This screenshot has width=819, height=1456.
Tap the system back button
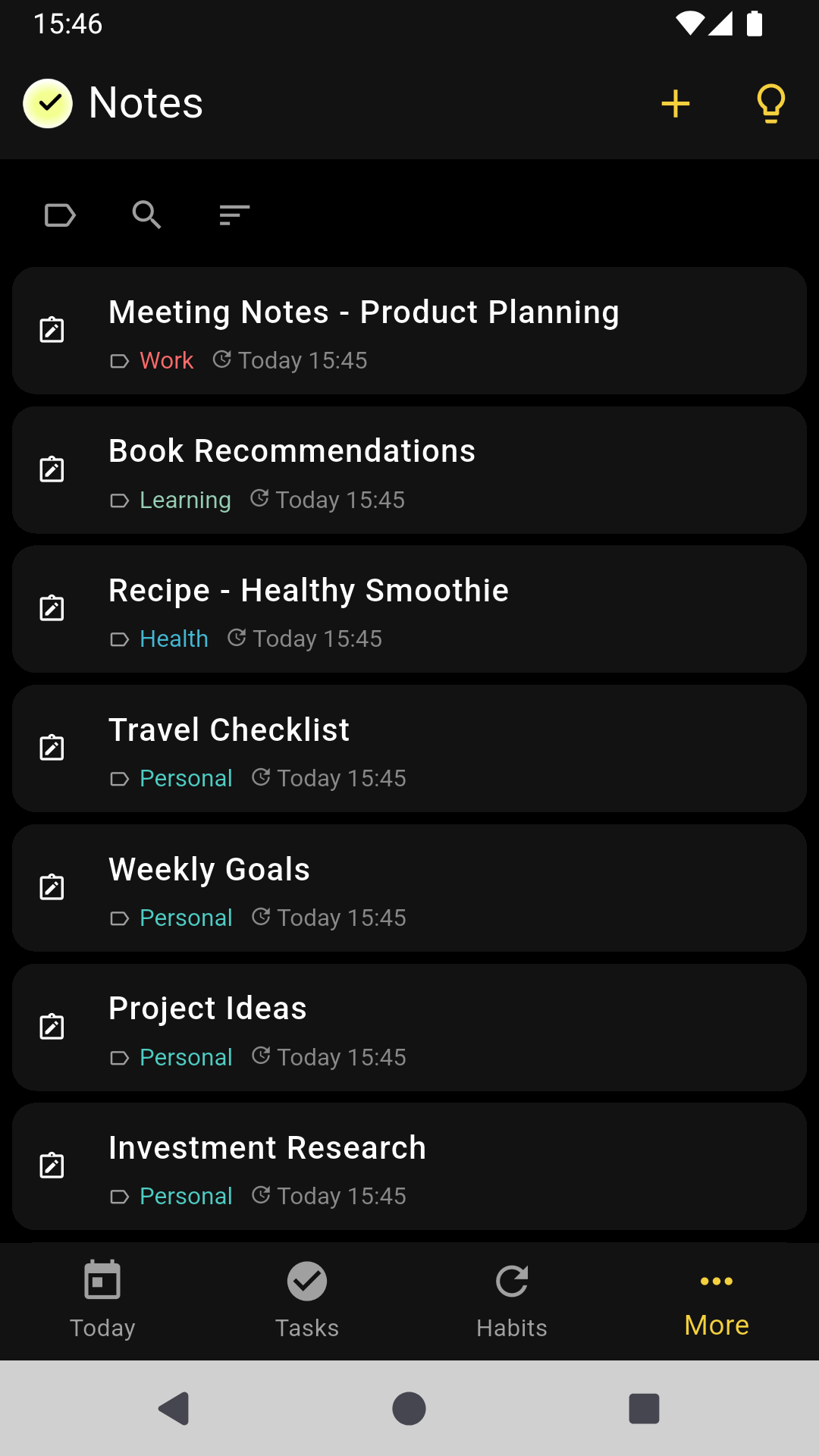click(x=174, y=1409)
